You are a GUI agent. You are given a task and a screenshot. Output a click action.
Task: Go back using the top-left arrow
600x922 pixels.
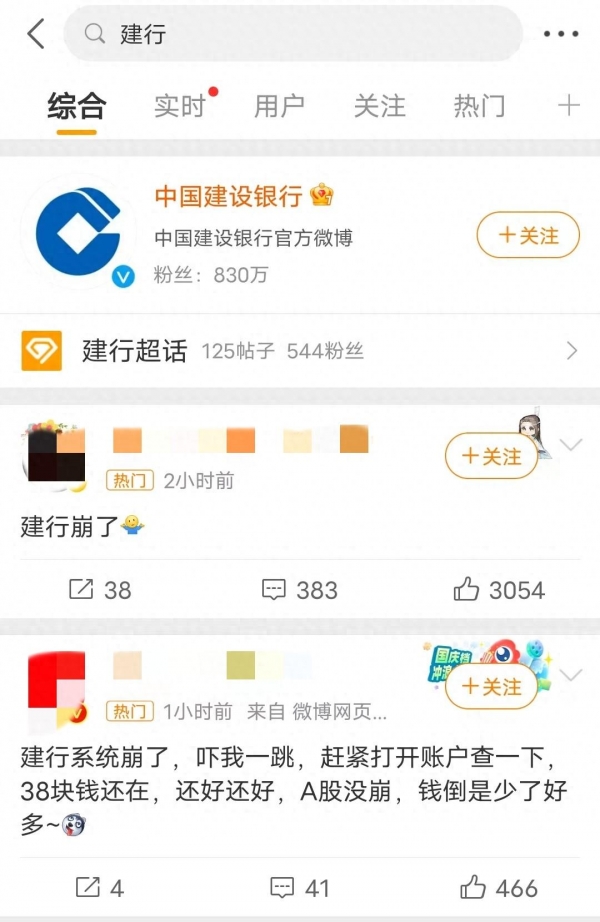click(x=36, y=34)
